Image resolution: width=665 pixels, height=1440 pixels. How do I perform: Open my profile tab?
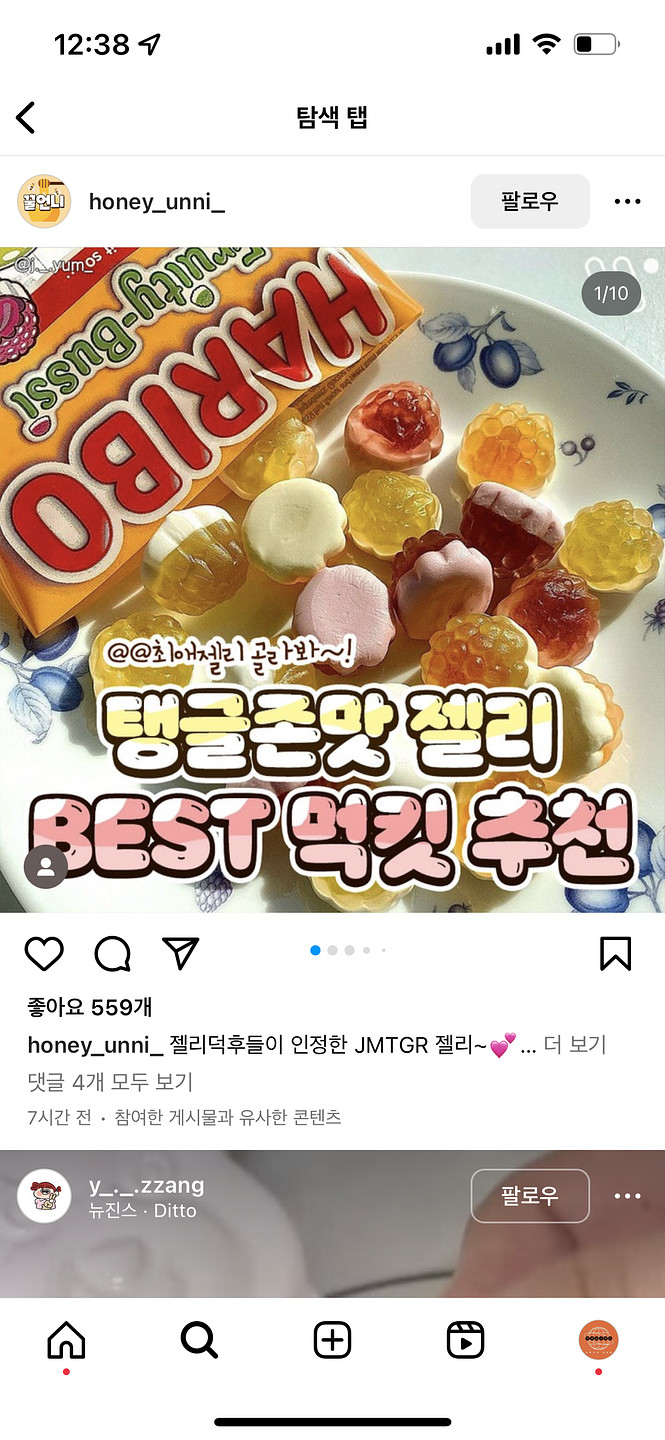coord(598,1340)
